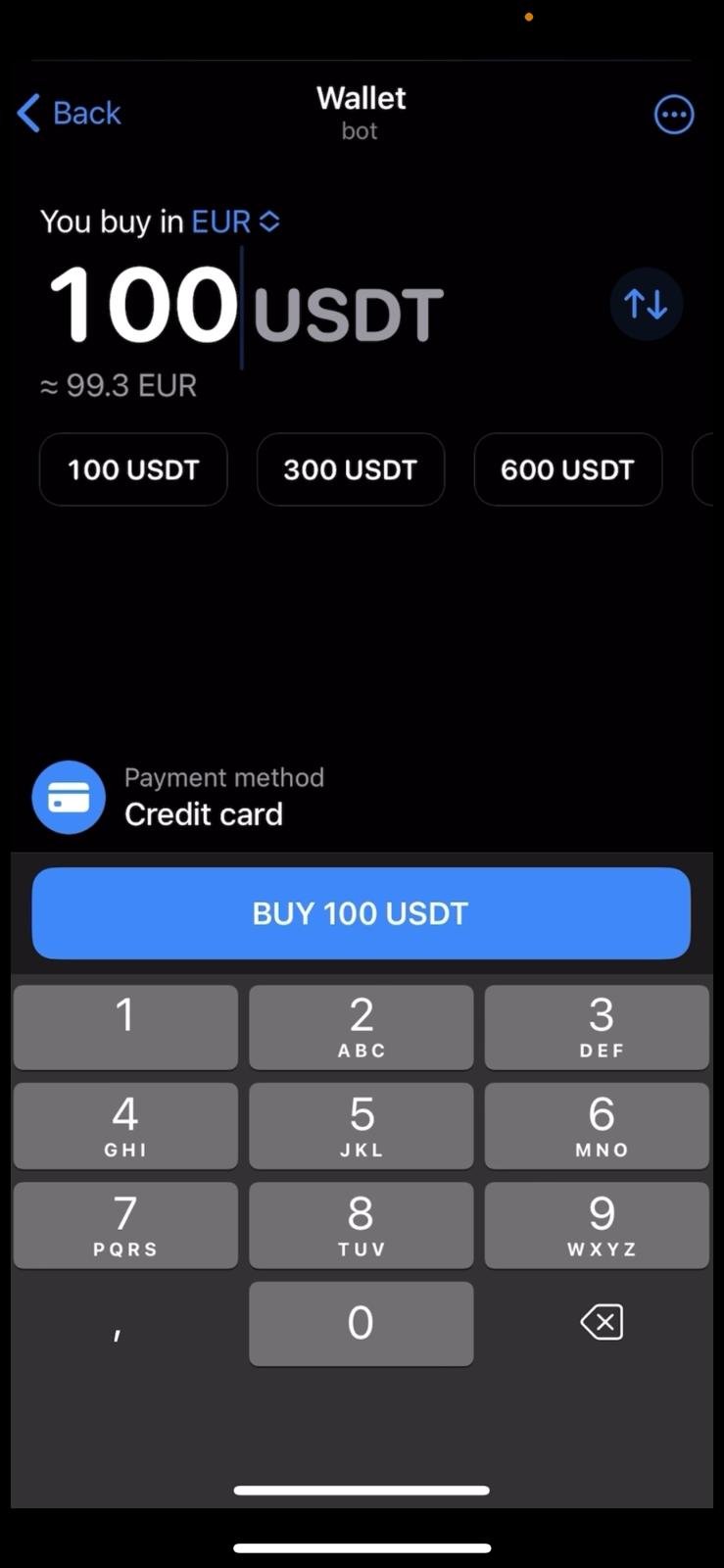The height and width of the screenshot is (1568, 724).
Task: Change the EUR purchase currency
Action: 235,222
